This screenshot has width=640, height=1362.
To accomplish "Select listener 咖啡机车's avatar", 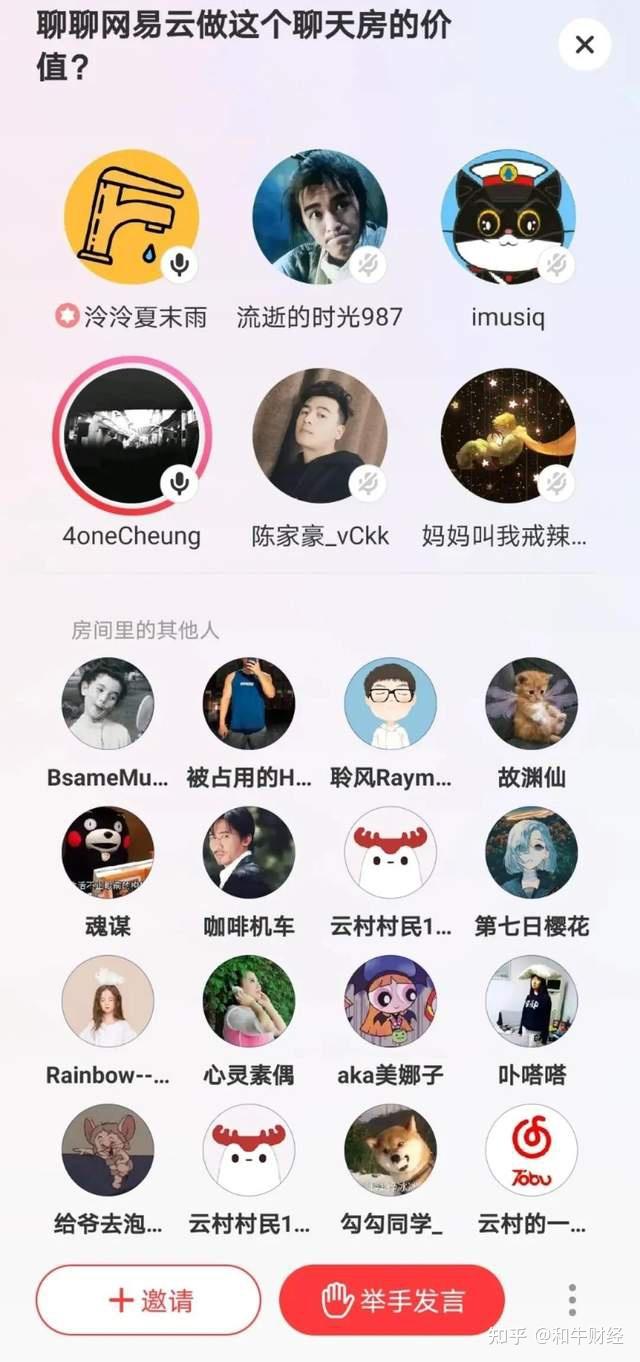I will click(x=249, y=852).
